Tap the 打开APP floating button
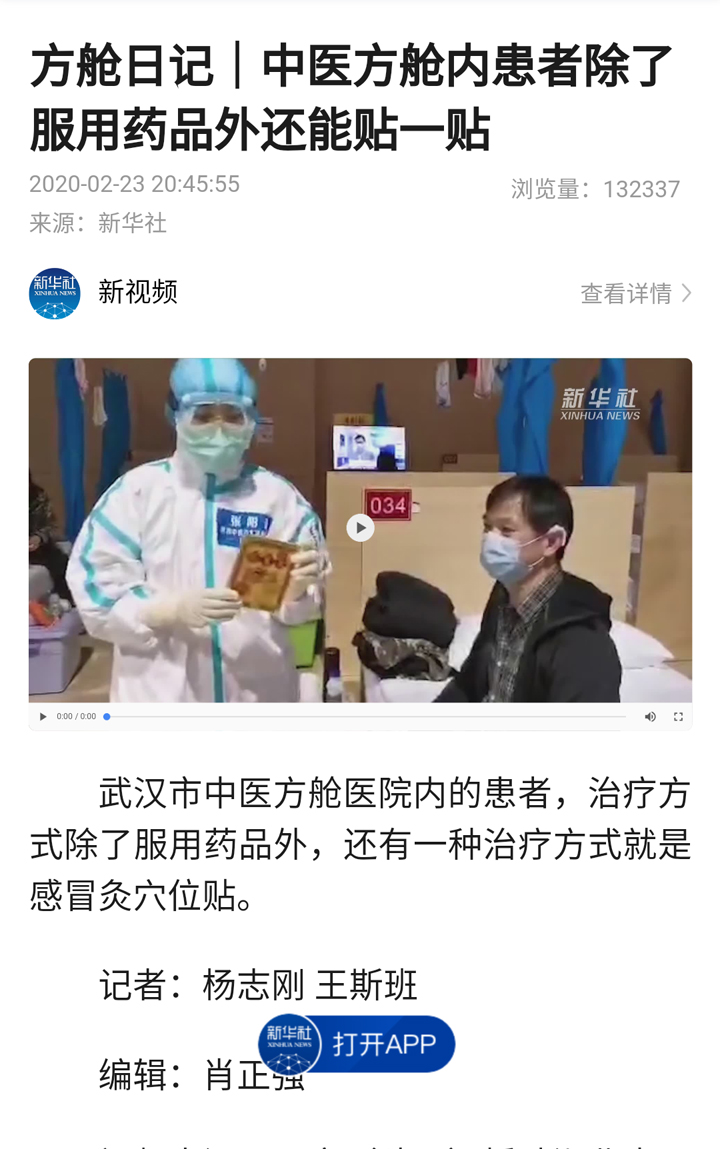 coord(357,1044)
